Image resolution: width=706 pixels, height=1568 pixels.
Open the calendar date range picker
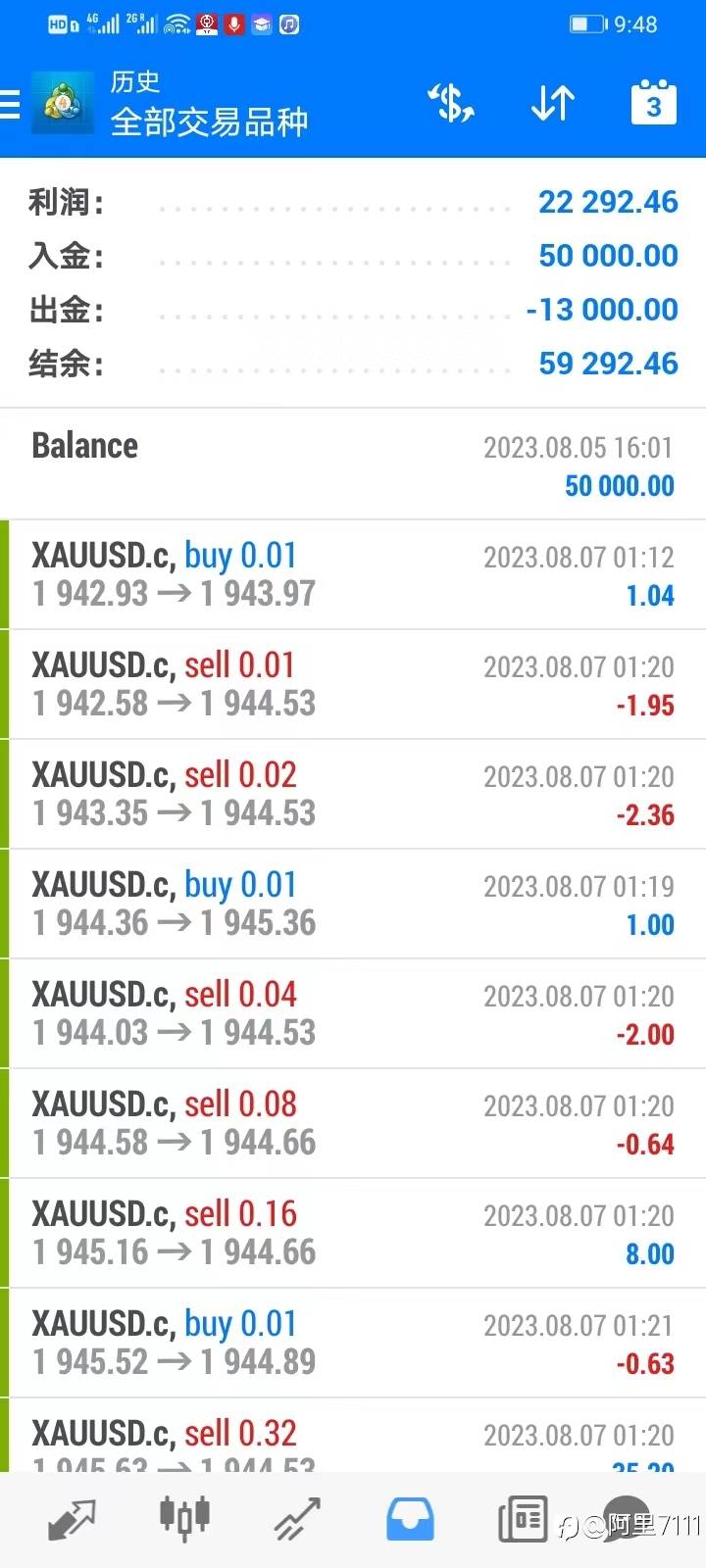point(653,103)
